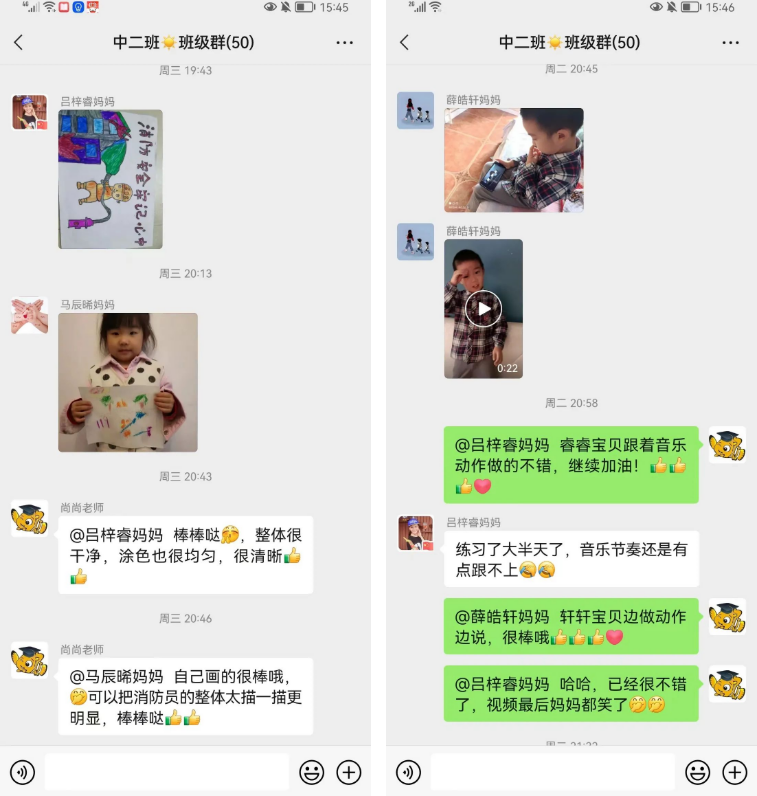Tap 吕梓睿妈妈's avatar beside 练习了大半天了 message
This screenshot has width=757, height=796.
(x=415, y=533)
